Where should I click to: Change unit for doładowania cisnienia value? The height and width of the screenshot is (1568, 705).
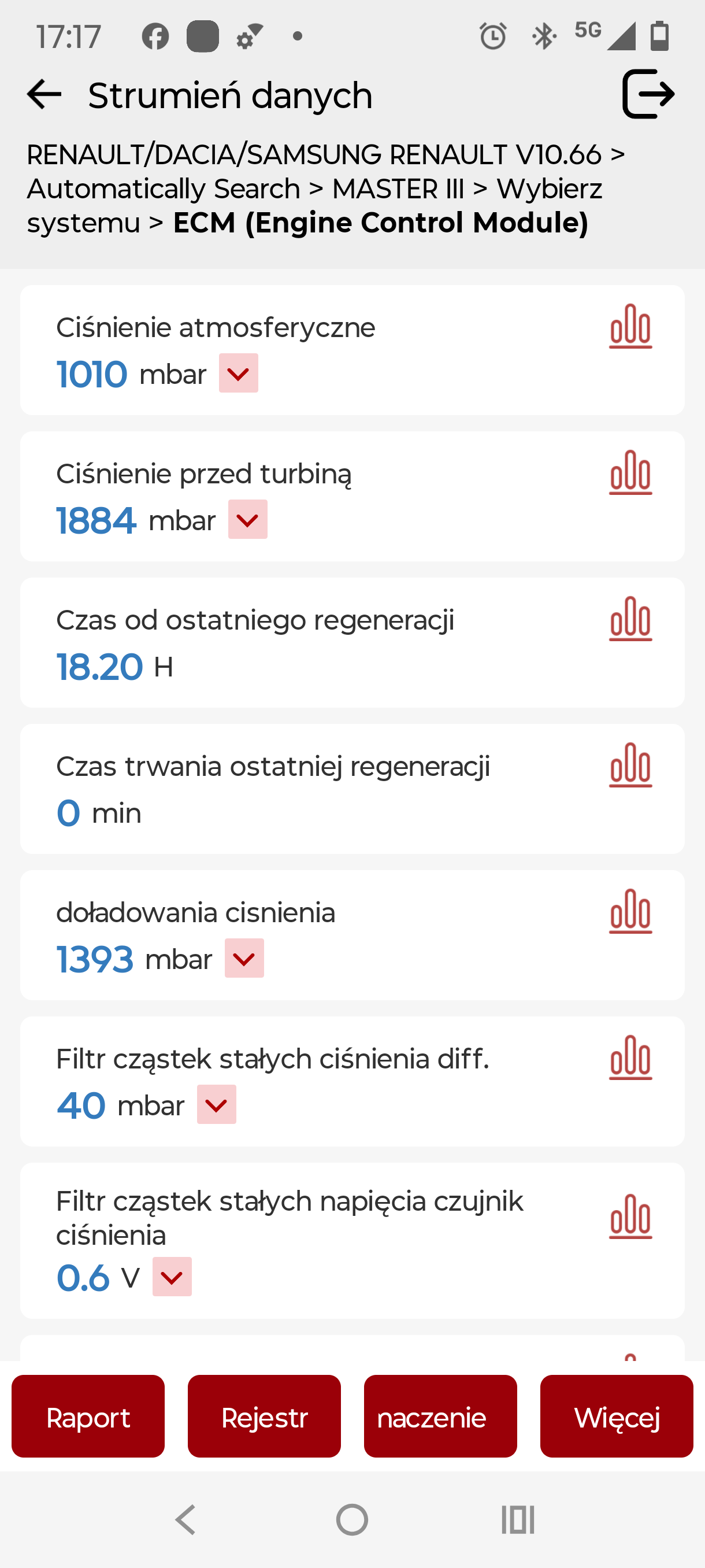[x=244, y=958]
